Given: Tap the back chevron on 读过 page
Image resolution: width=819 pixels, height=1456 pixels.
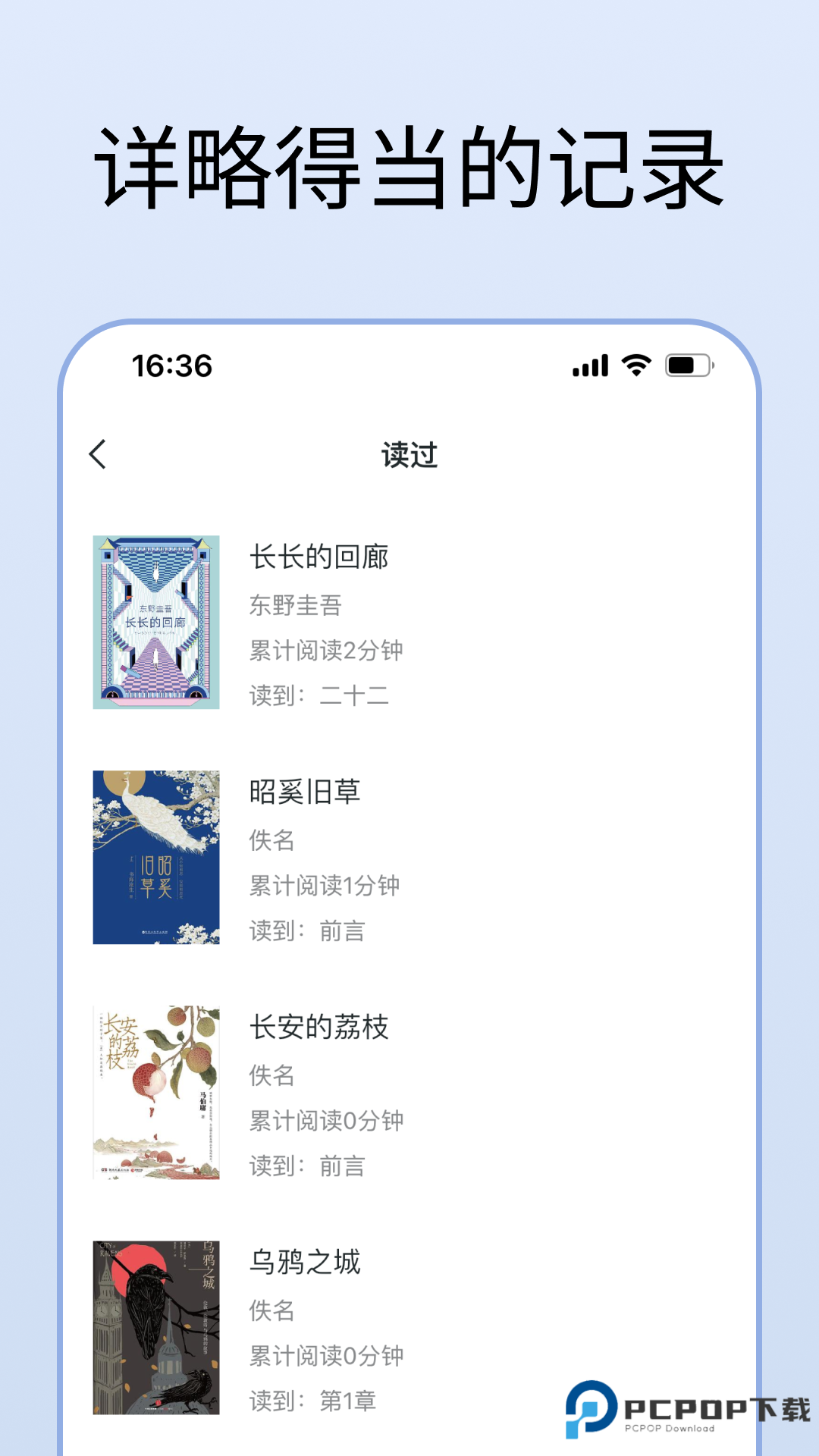Looking at the screenshot, I should click(x=97, y=455).
